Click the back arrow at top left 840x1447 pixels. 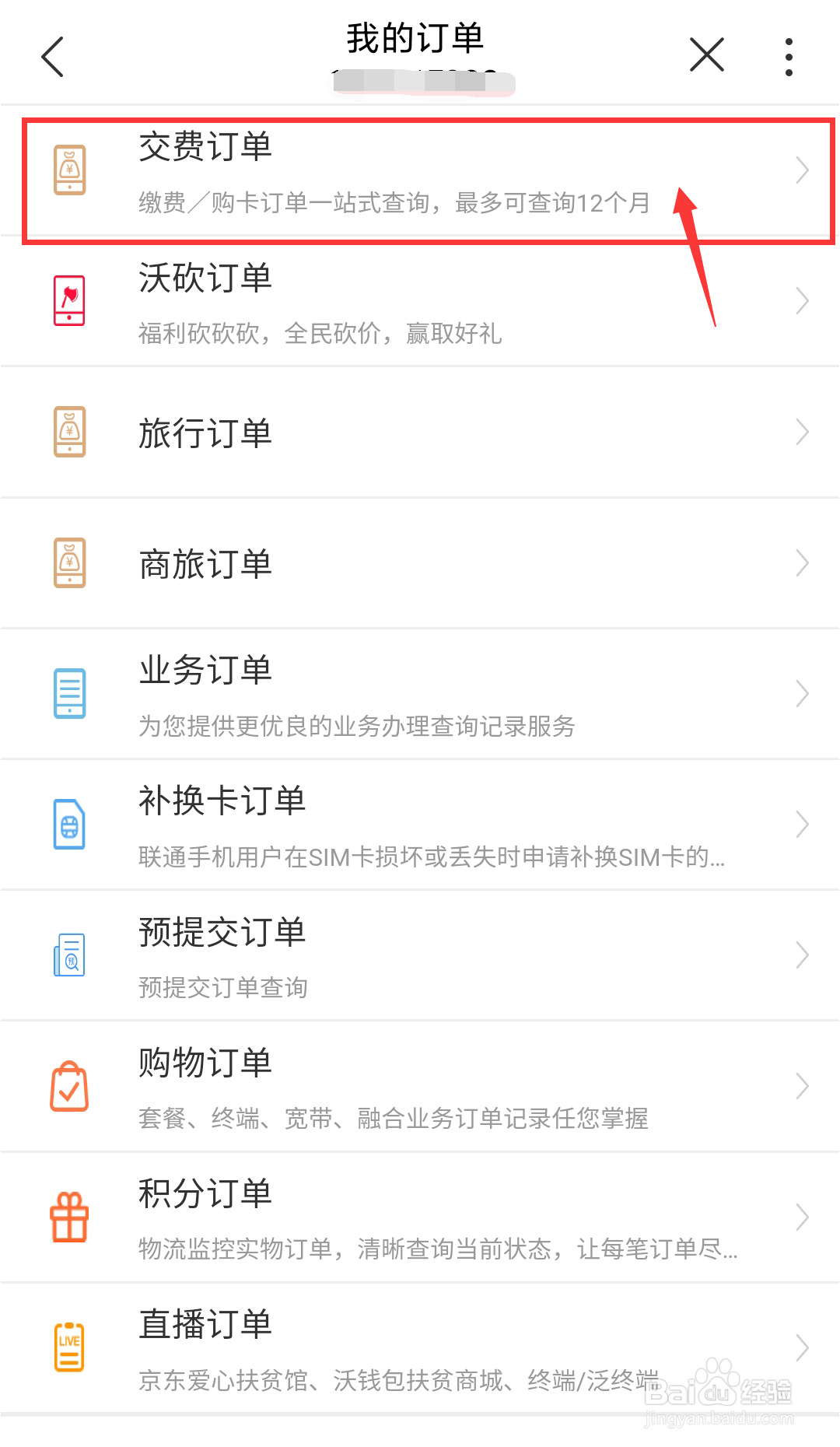[x=52, y=56]
